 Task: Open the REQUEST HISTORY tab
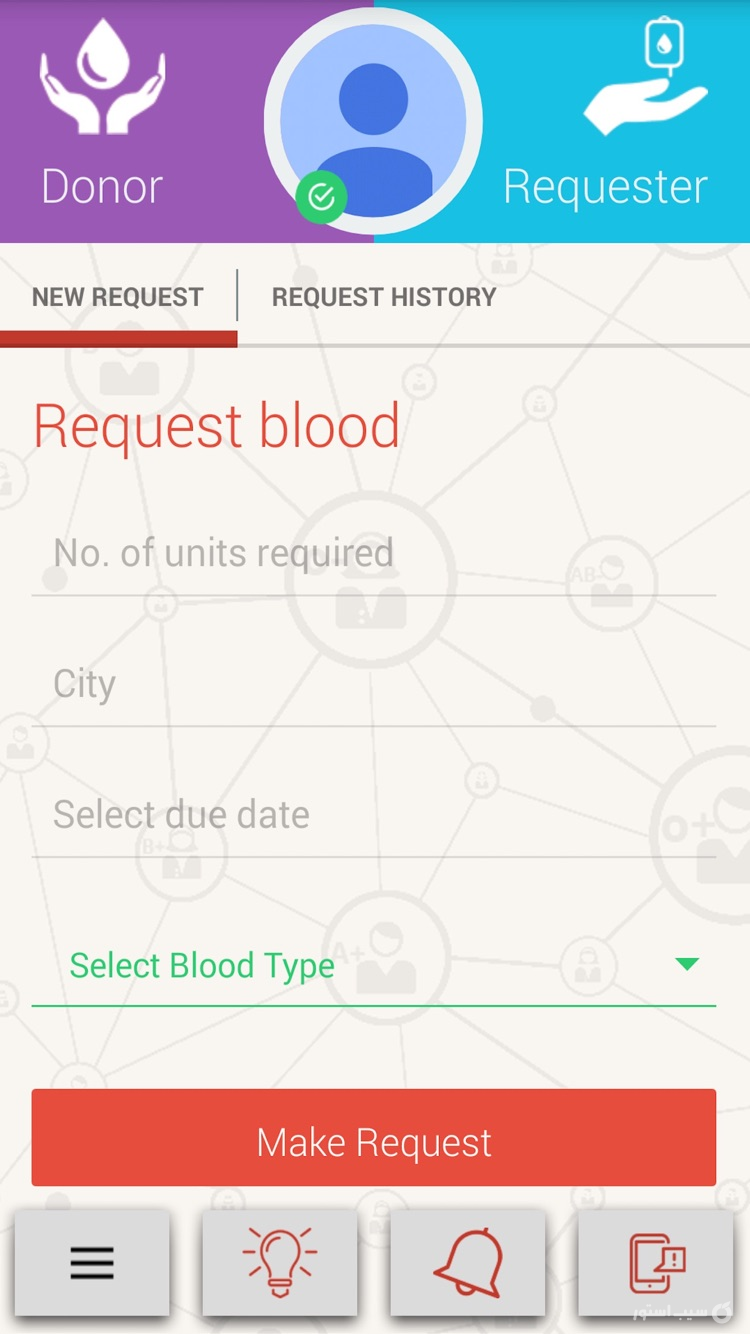tap(384, 296)
